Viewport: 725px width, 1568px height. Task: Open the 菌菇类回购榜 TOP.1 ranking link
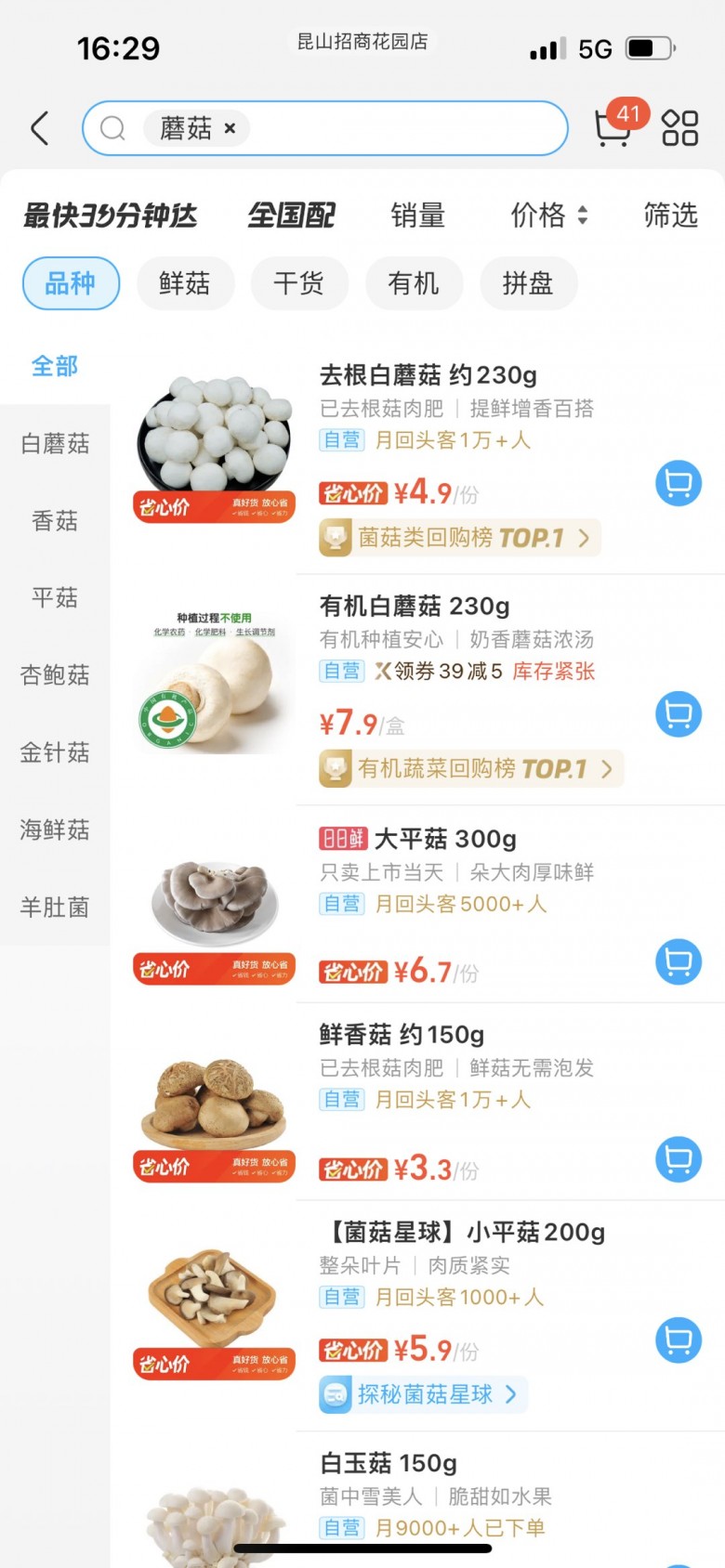[x=460, y=538]
